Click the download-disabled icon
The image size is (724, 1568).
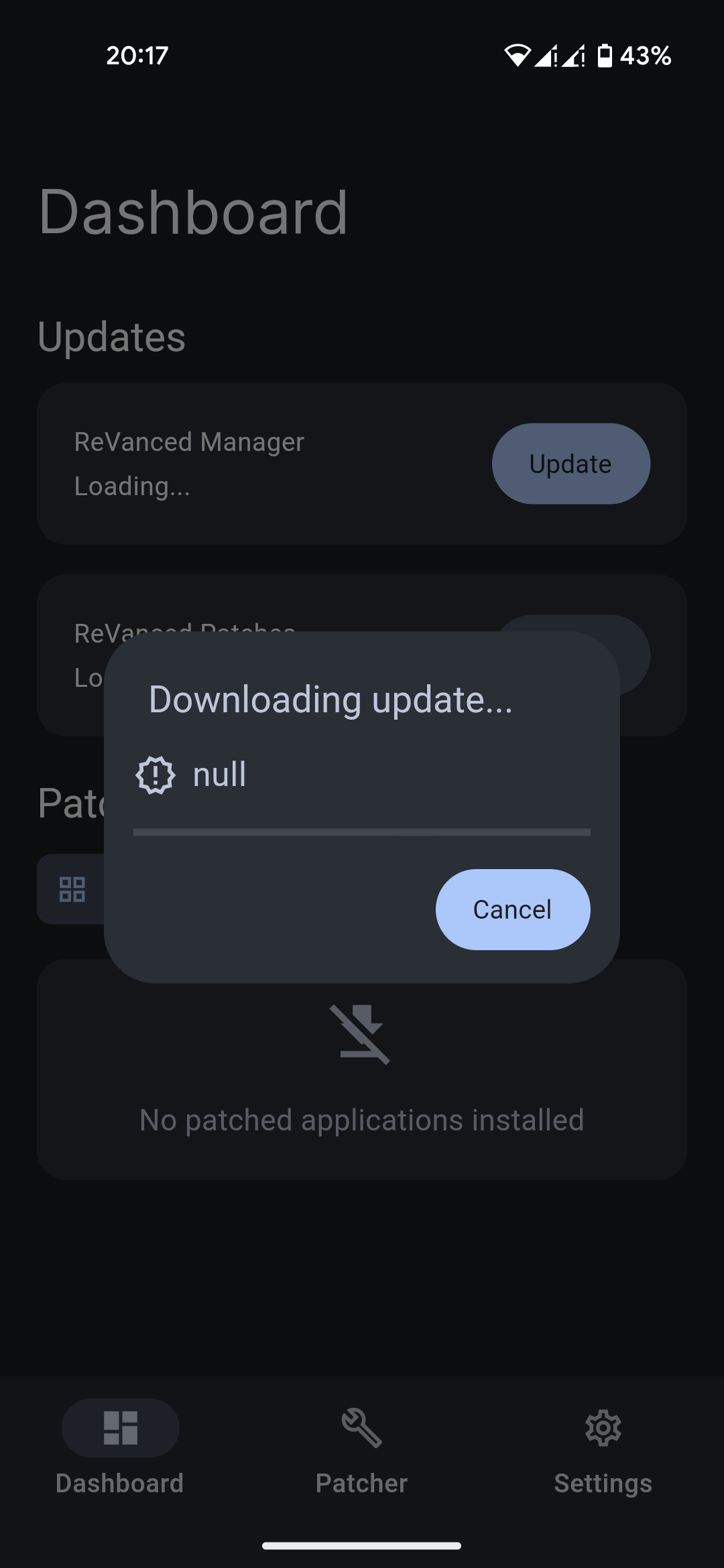[x=361, y=1034]
